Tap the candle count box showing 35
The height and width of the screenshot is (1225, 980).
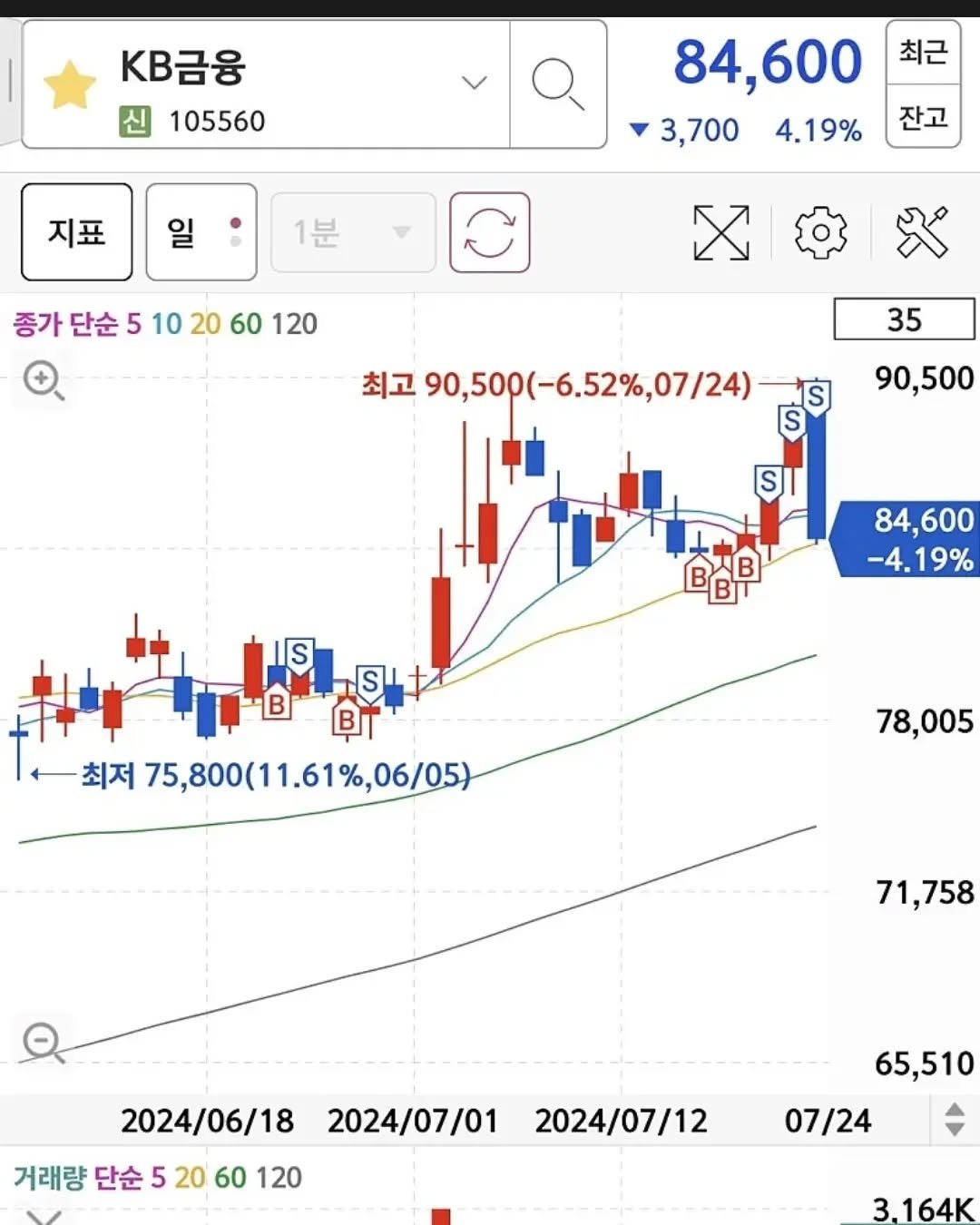click(904, 320)
